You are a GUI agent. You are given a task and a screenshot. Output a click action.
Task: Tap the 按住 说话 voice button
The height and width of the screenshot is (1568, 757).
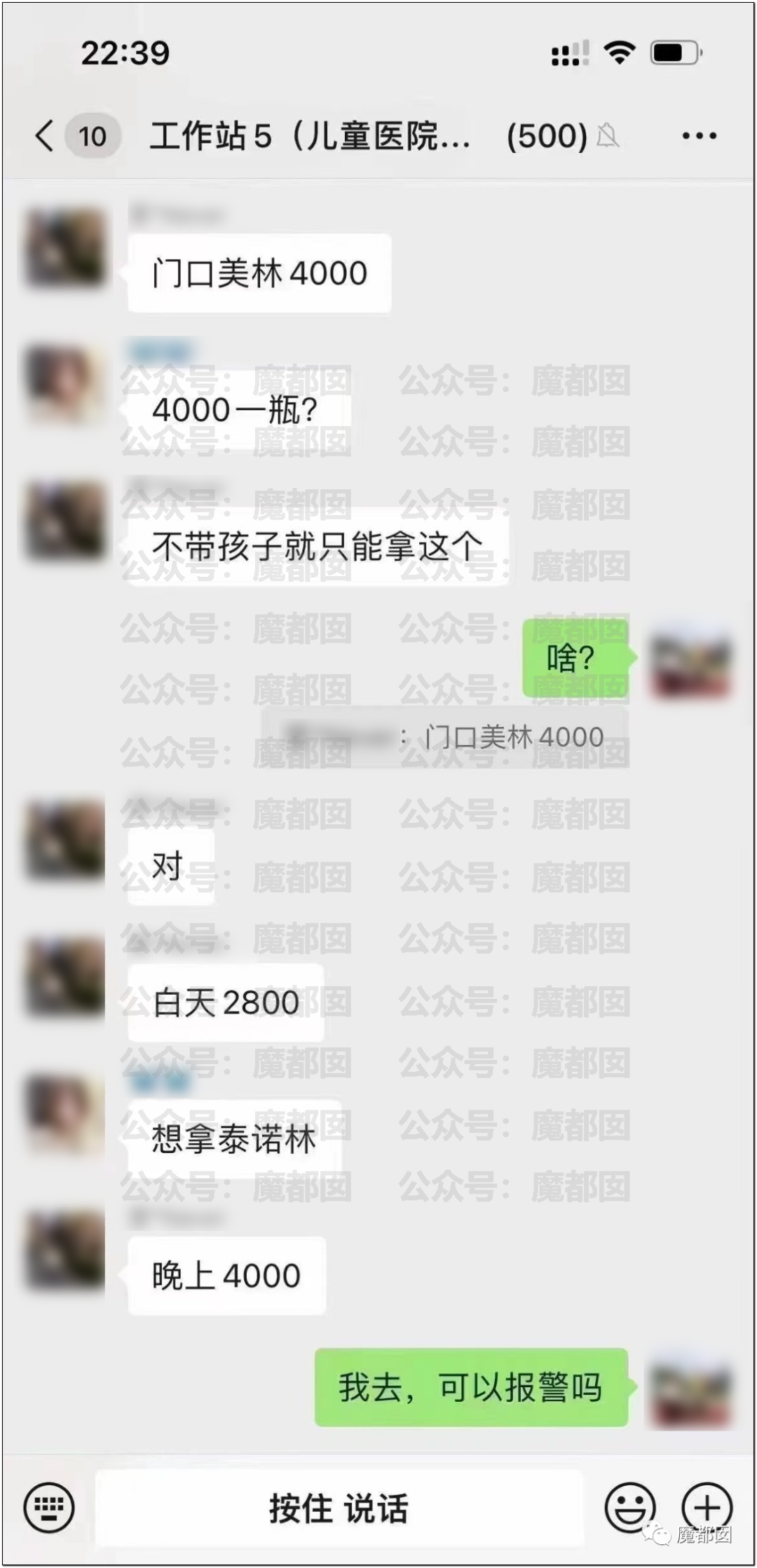[x=339, y=1507]
